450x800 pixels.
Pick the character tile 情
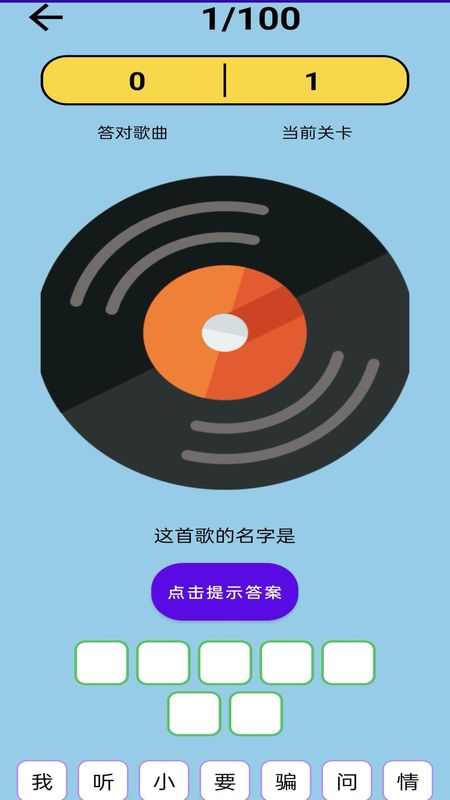coord(408,781)
